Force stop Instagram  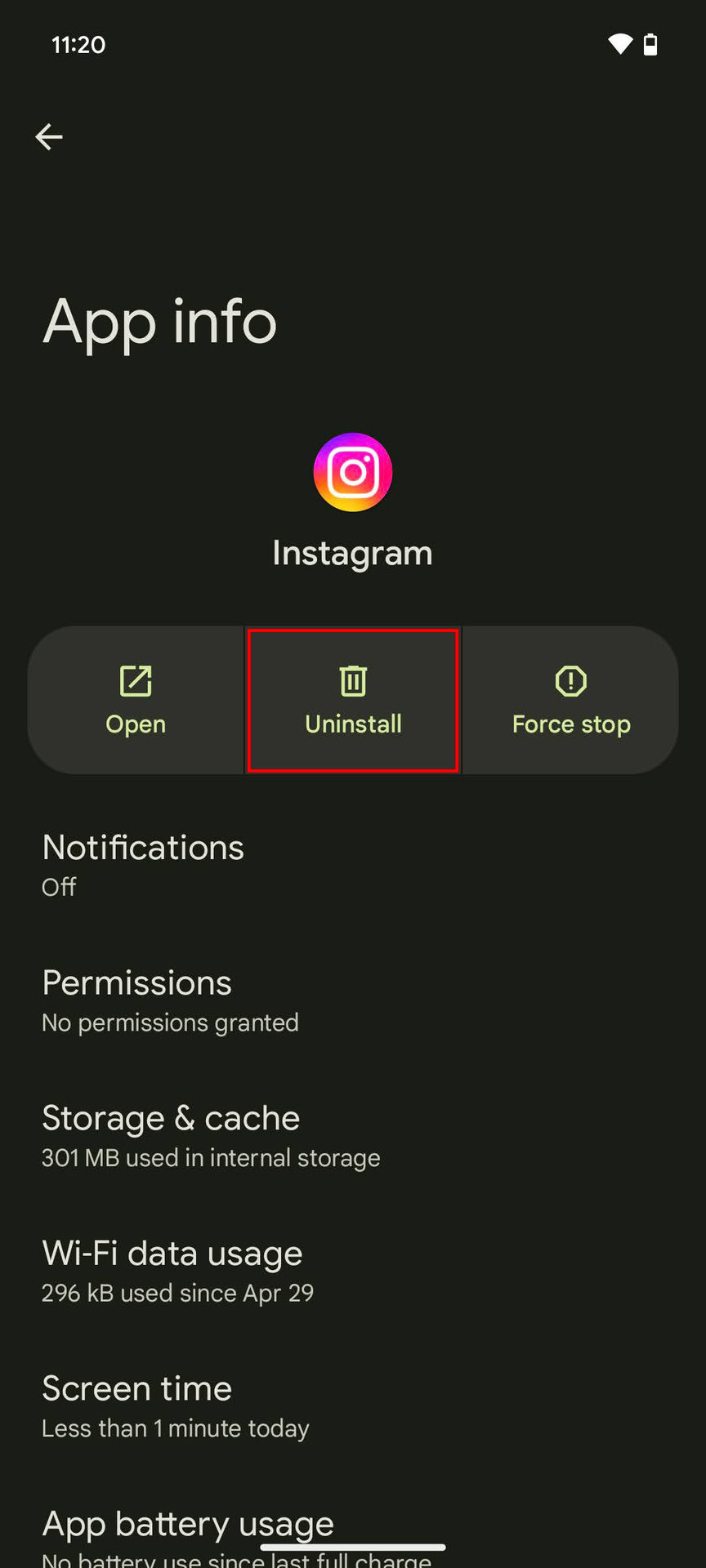point(570,701)
